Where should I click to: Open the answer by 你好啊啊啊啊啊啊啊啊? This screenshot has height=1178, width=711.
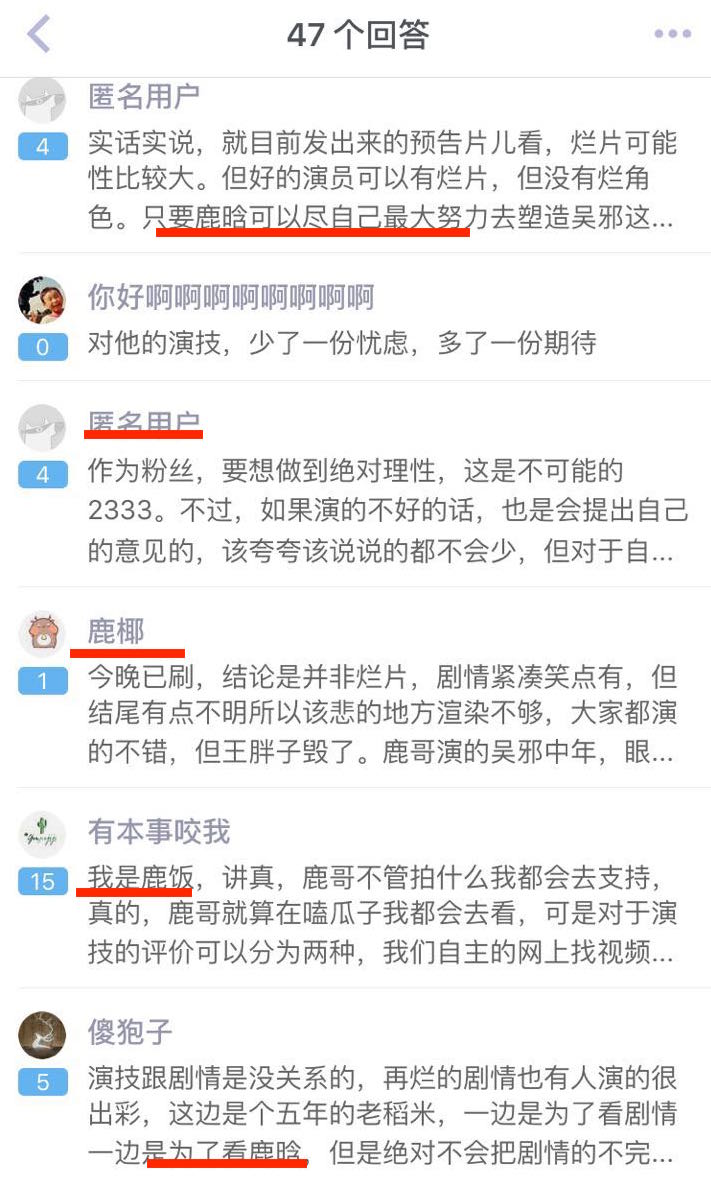coord(342,343)
